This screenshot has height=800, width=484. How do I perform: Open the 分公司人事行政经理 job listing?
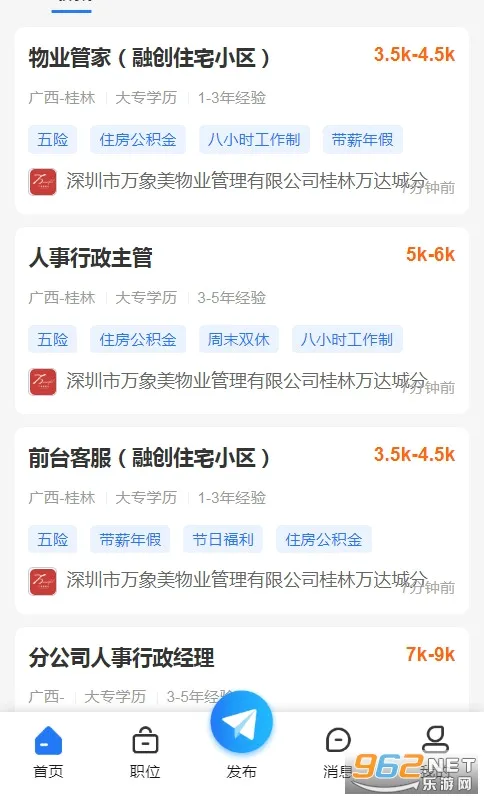click(242, 670)
